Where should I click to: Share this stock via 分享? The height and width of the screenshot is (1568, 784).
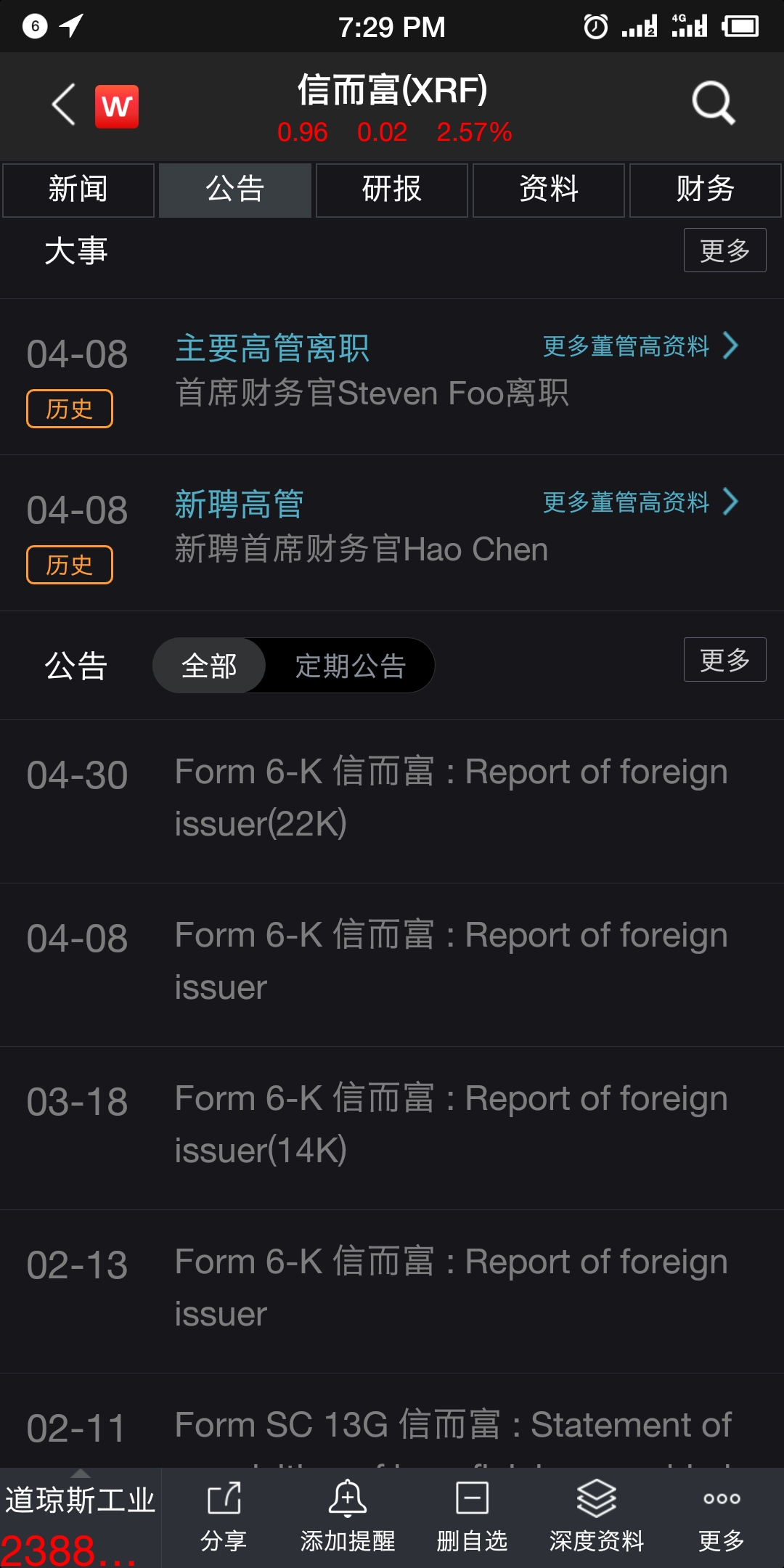coord(224,1517)
